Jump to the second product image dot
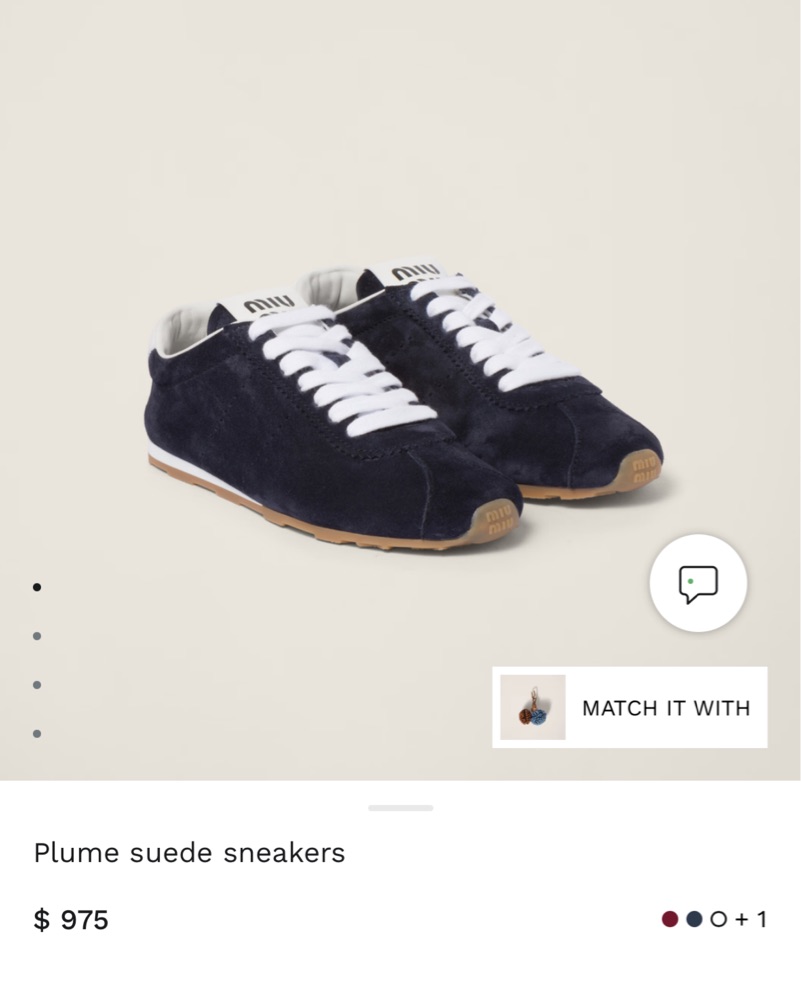801x1000 pixels. [x=37, y=636]
